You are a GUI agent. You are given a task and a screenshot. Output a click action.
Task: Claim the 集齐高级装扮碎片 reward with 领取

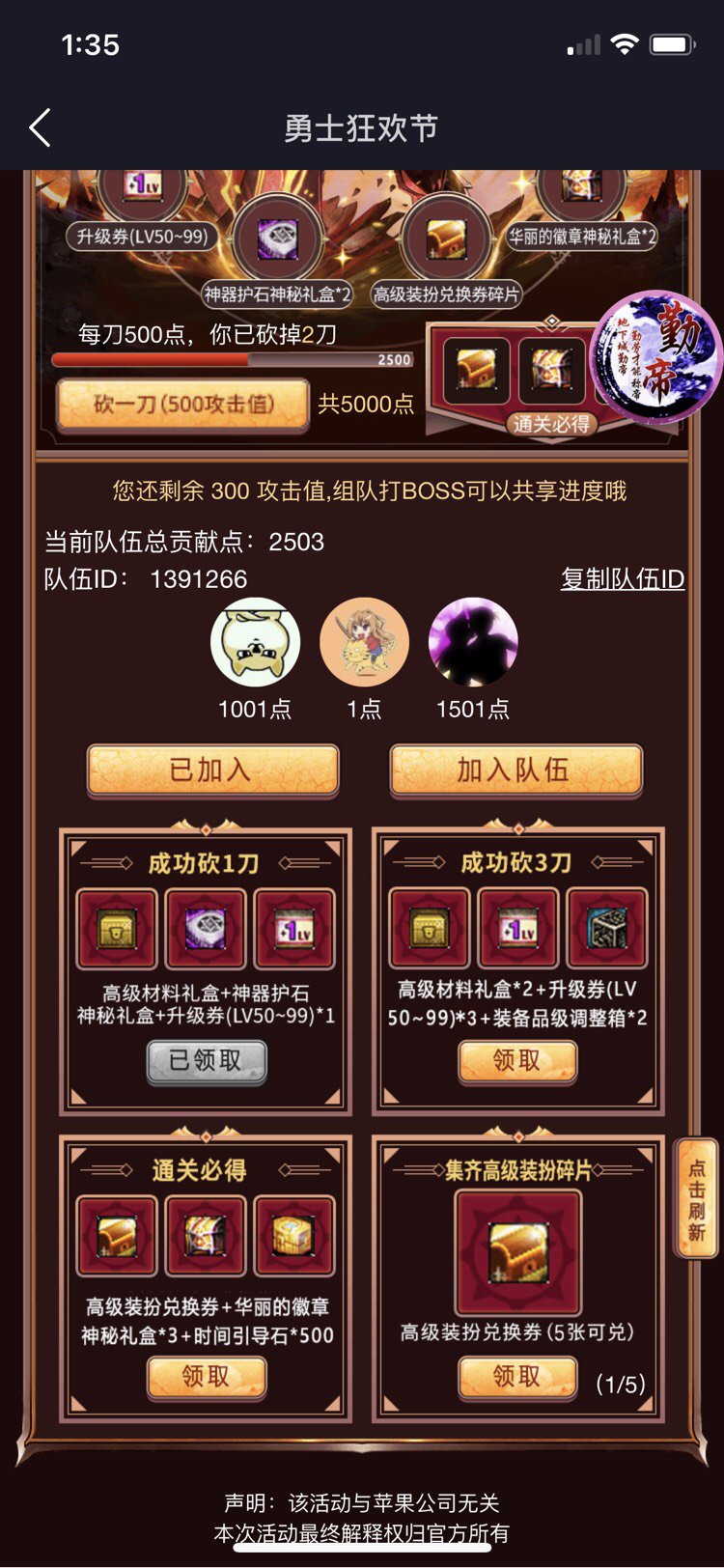(x=517, y=1377)
